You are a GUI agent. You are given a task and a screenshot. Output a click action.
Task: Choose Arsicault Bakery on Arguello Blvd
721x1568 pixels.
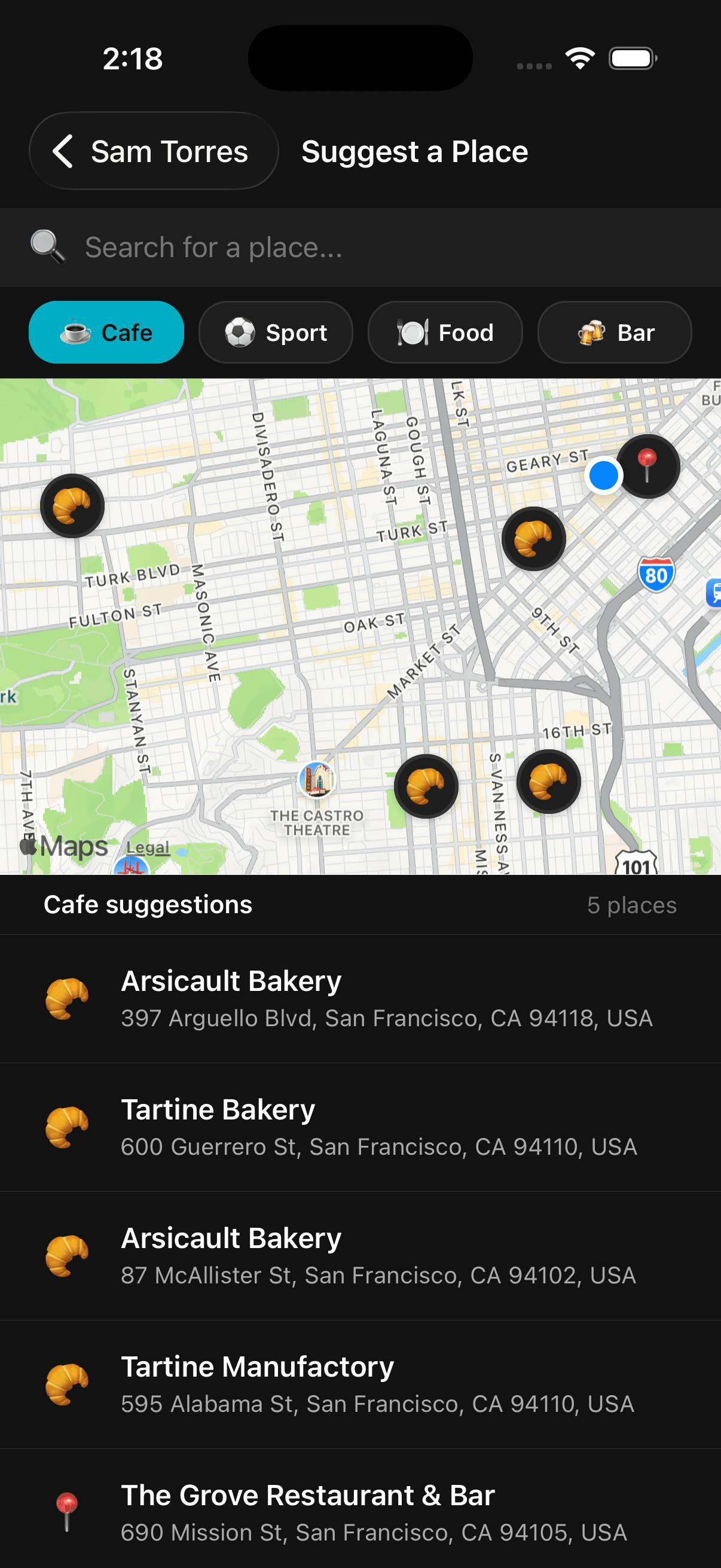[360, 998]
